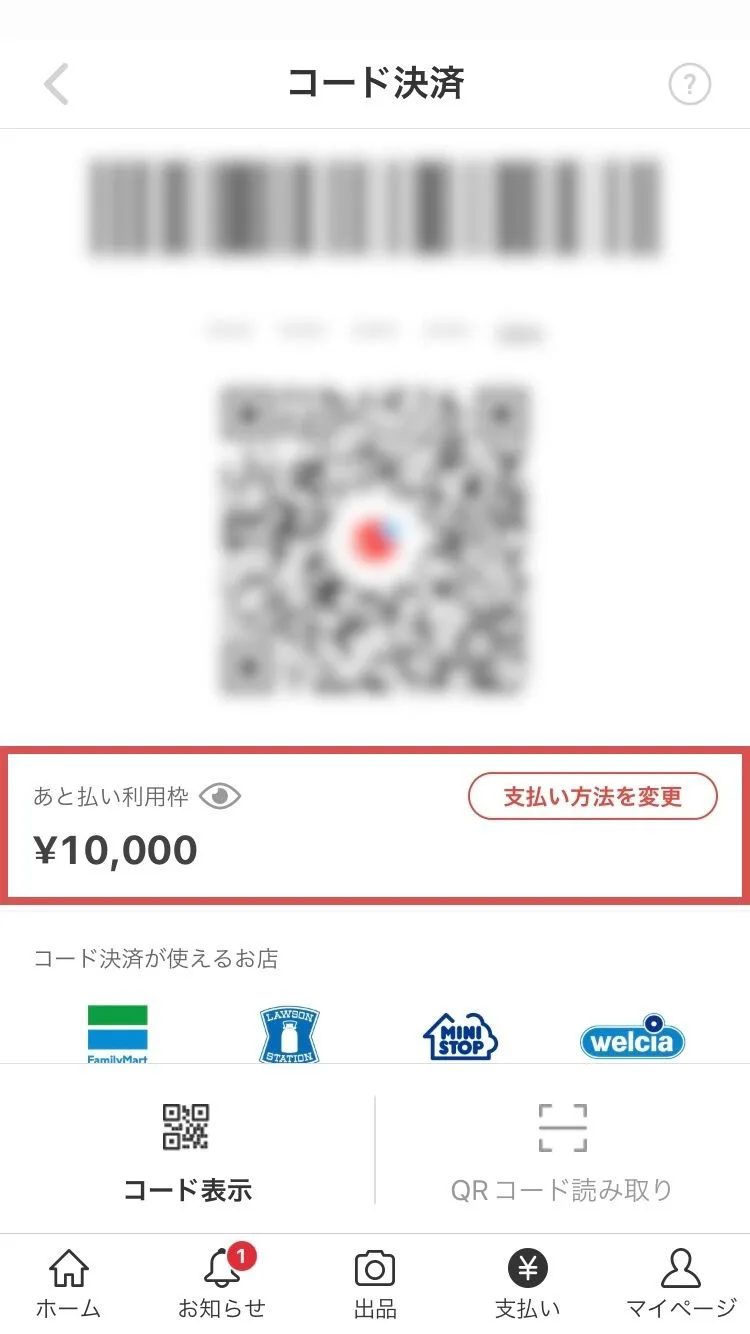Go back from コード決済 screen
The width and height of the screenshot is (750, 1334).
[57, 85]
